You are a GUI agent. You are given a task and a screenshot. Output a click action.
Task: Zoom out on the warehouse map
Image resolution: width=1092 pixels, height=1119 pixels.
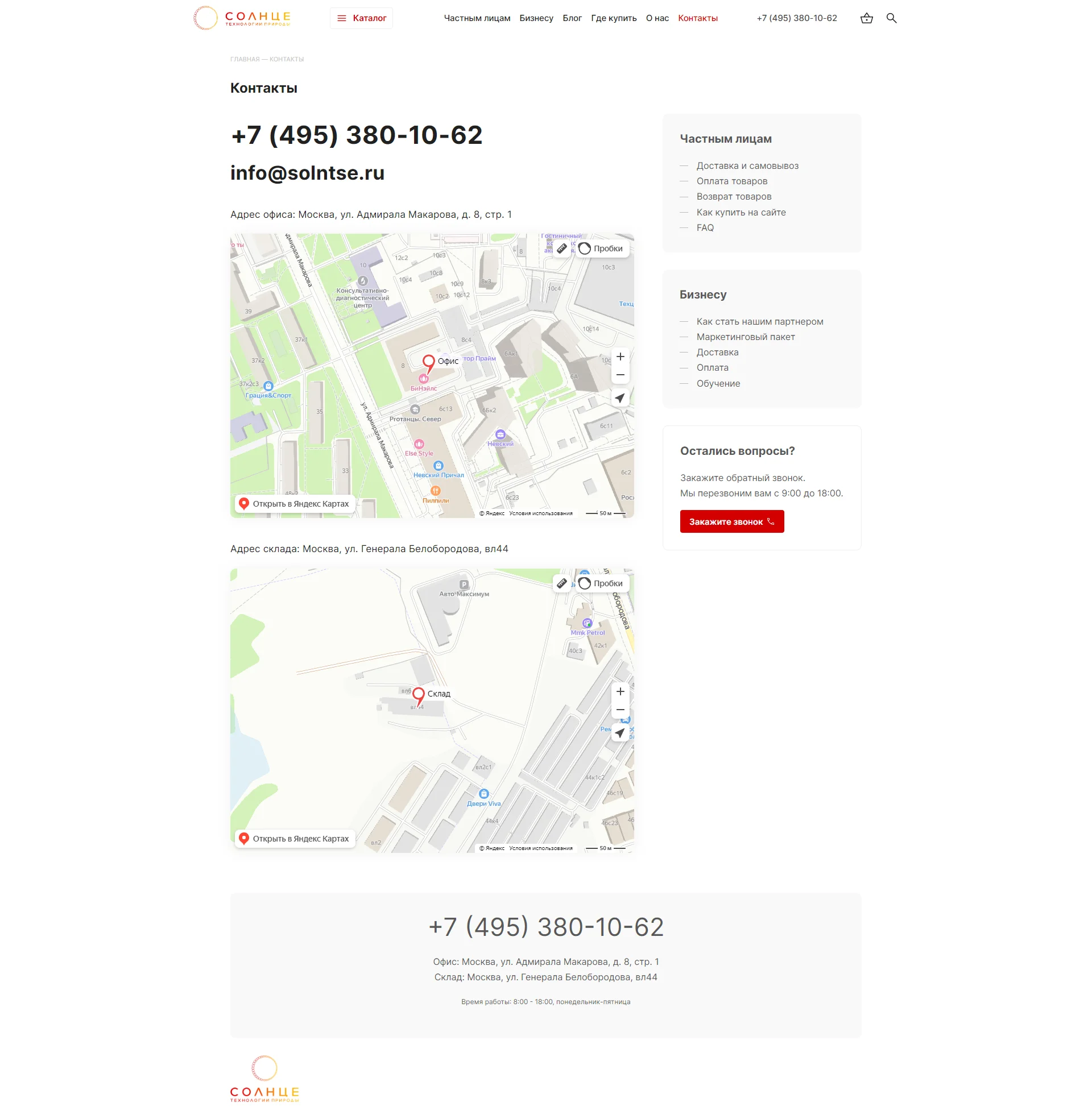(x=620, y=710)
